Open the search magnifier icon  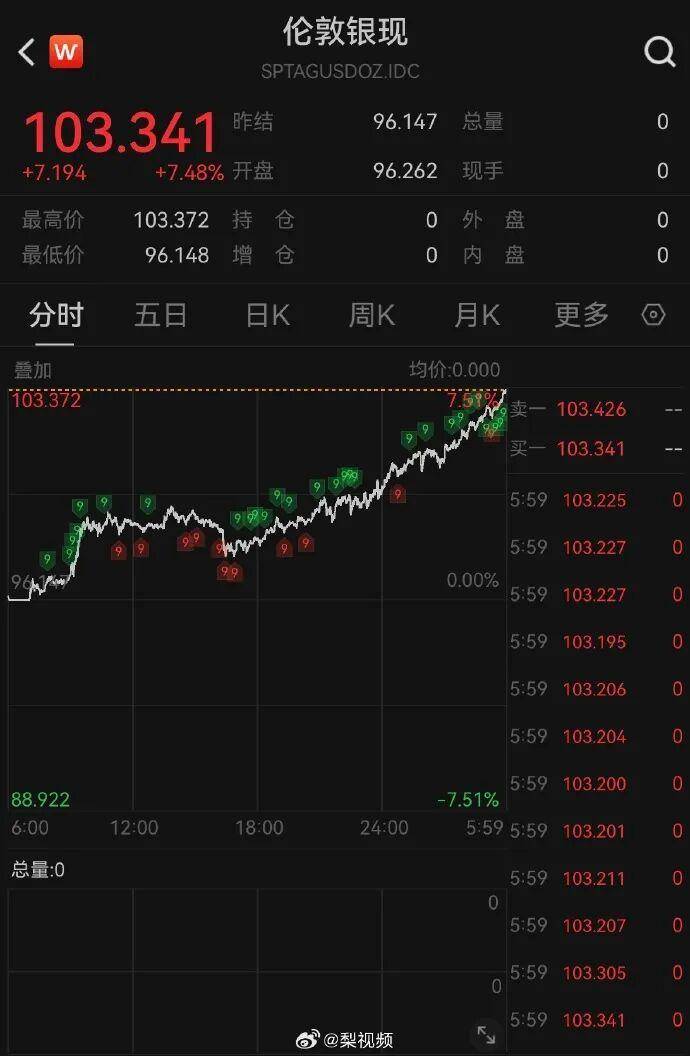[660, 51]
